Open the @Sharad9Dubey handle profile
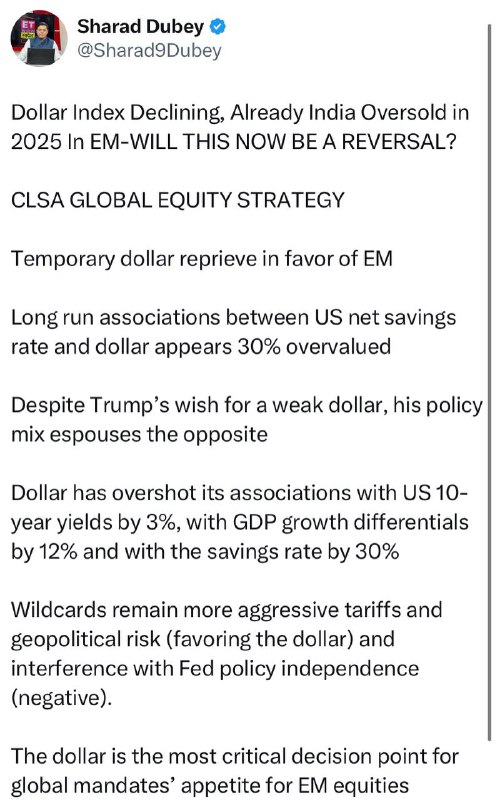The width and height of the screenshot is (495, 800). pyautogui.click(x=149, y=51)
